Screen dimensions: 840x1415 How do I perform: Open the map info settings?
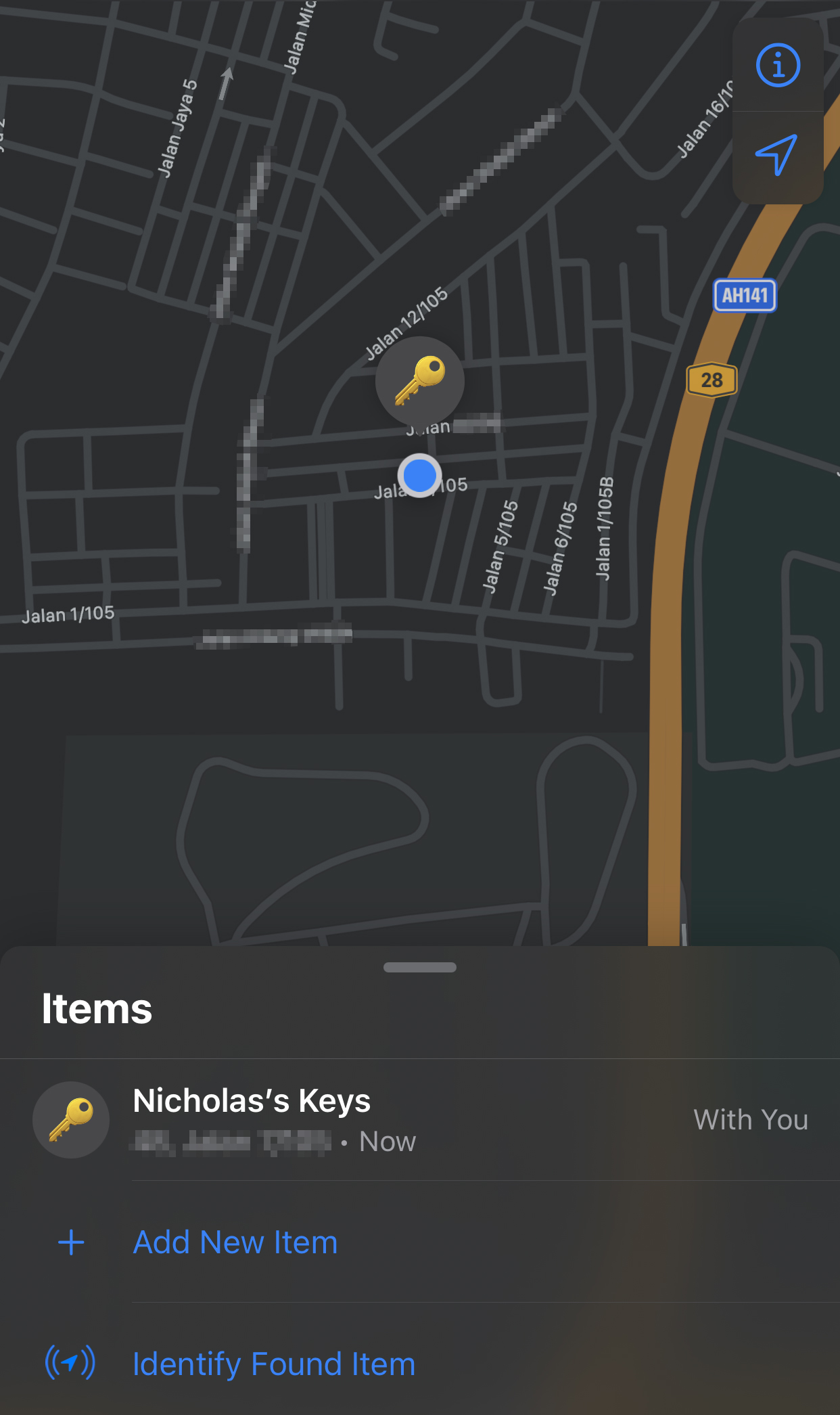pyautogui.click(x=778, y=66)
